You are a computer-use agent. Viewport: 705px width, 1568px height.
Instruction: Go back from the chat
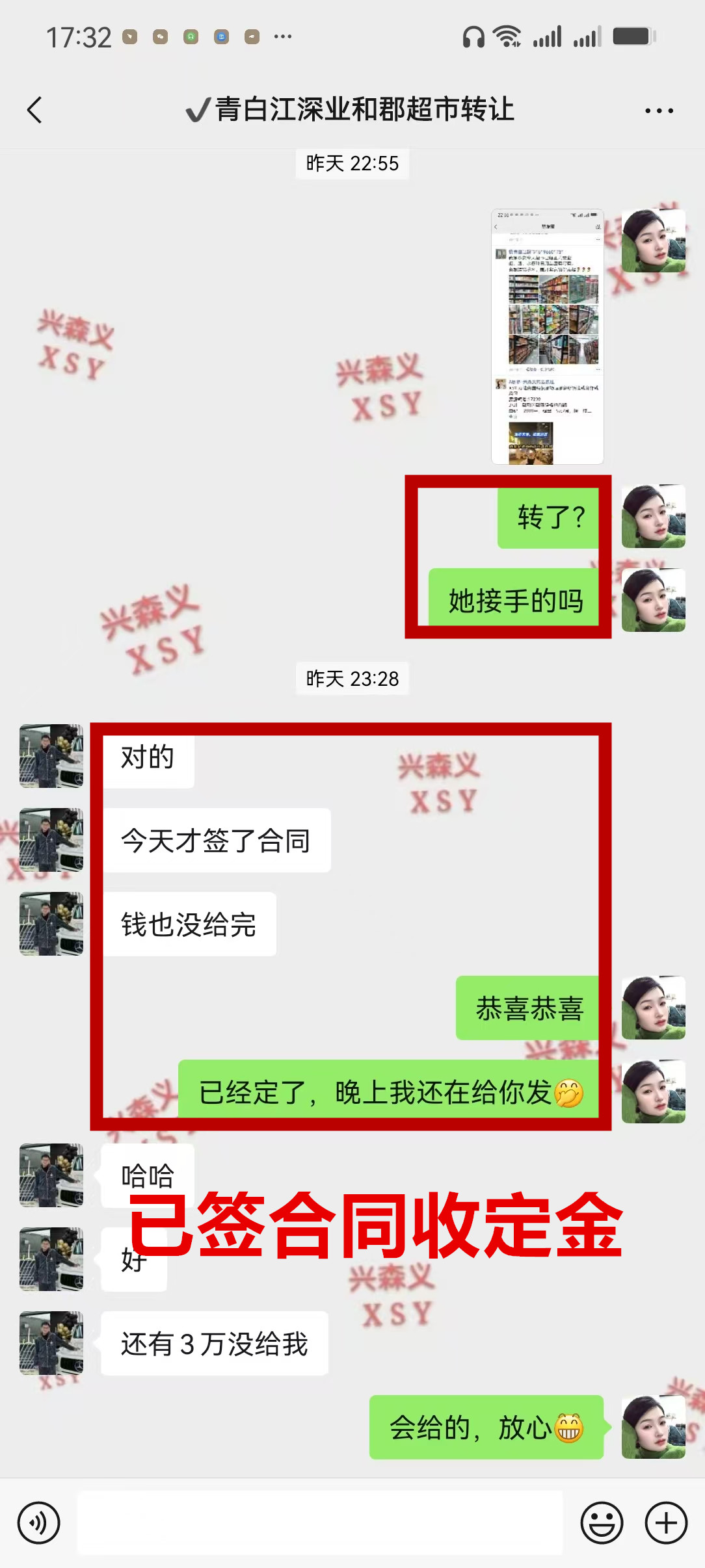click(x=35, y=110)
